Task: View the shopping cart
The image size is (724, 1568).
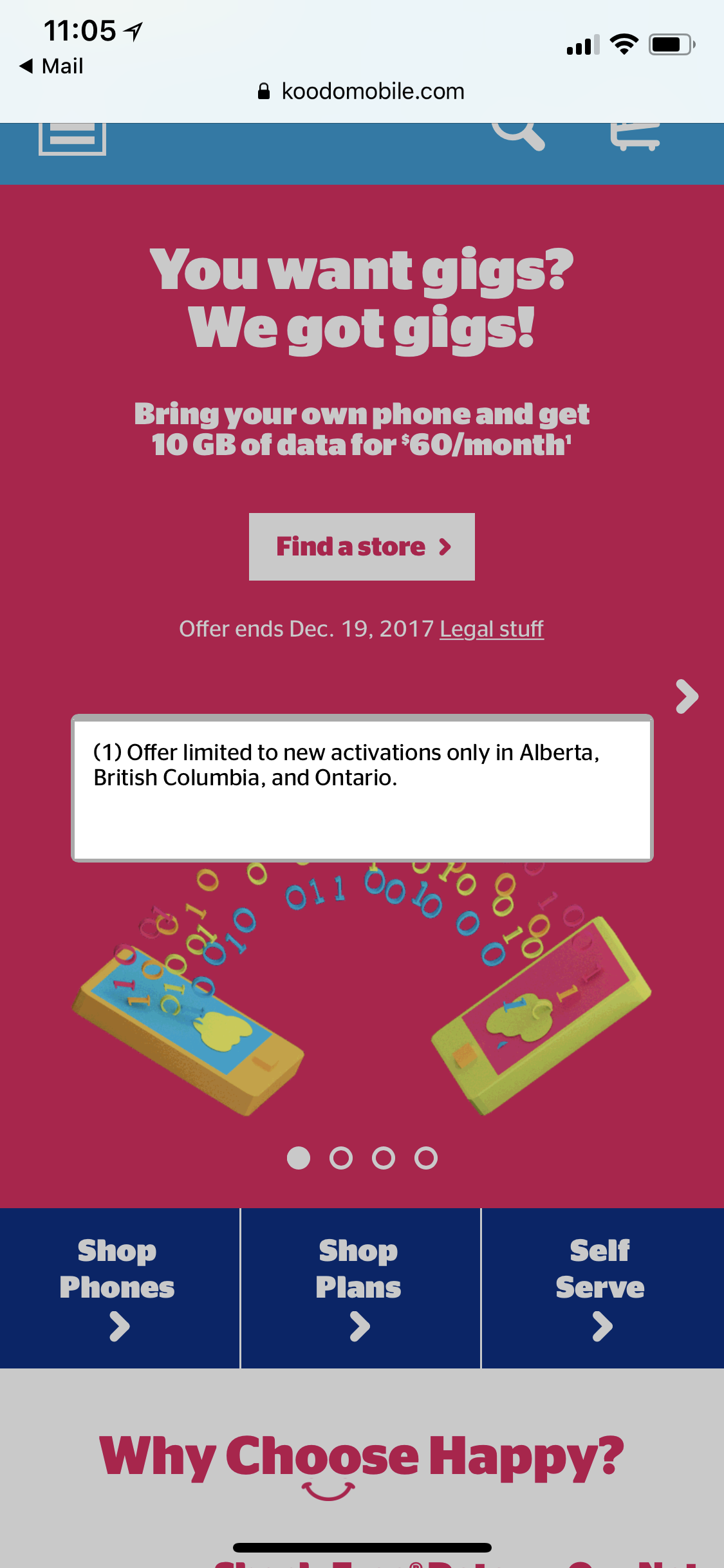Action: (635, 136)
